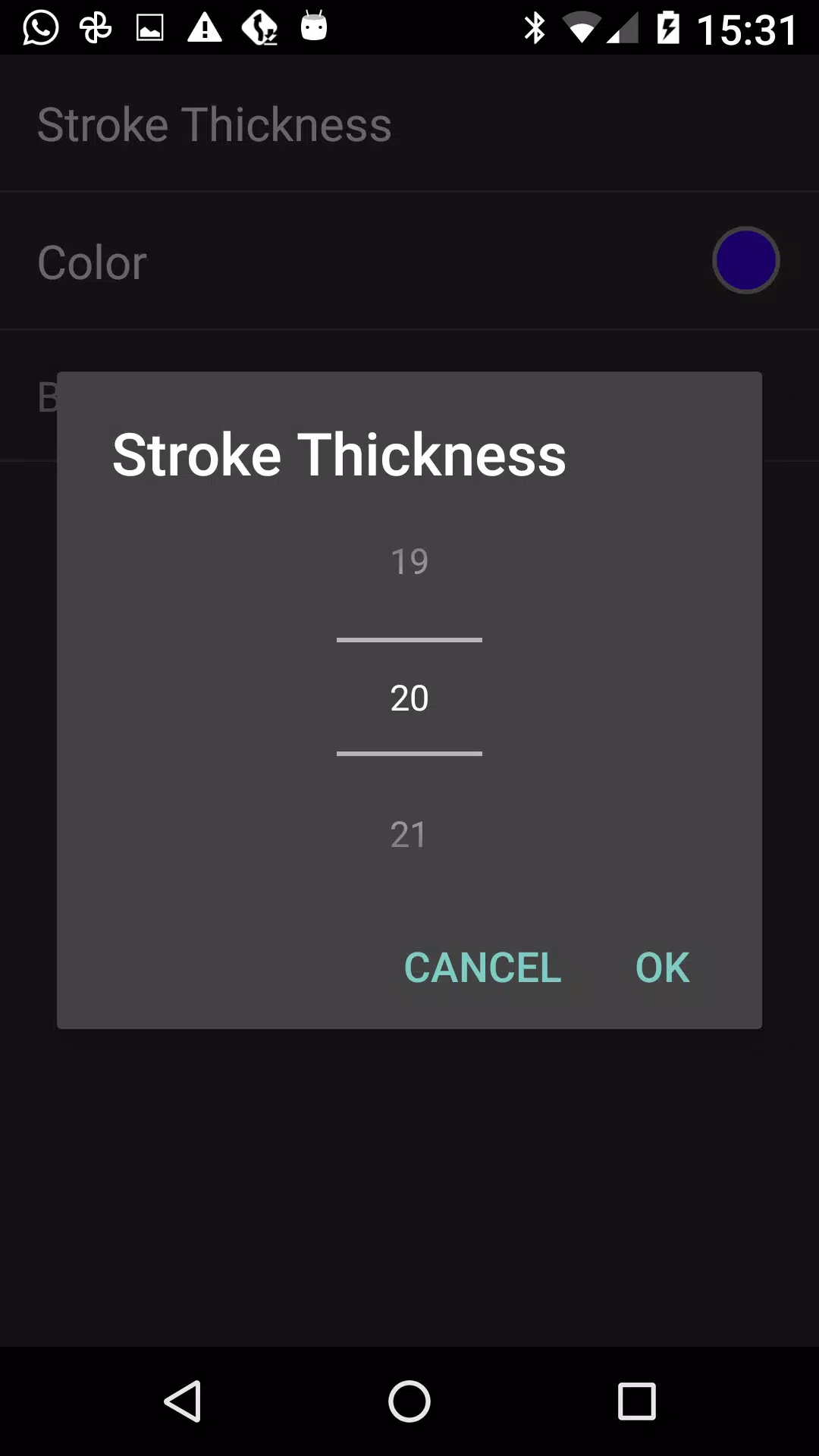This screenshot has width=819, height=1456.
Task: Open the screenshot notification icon
Action: click(x=149, y=28)
